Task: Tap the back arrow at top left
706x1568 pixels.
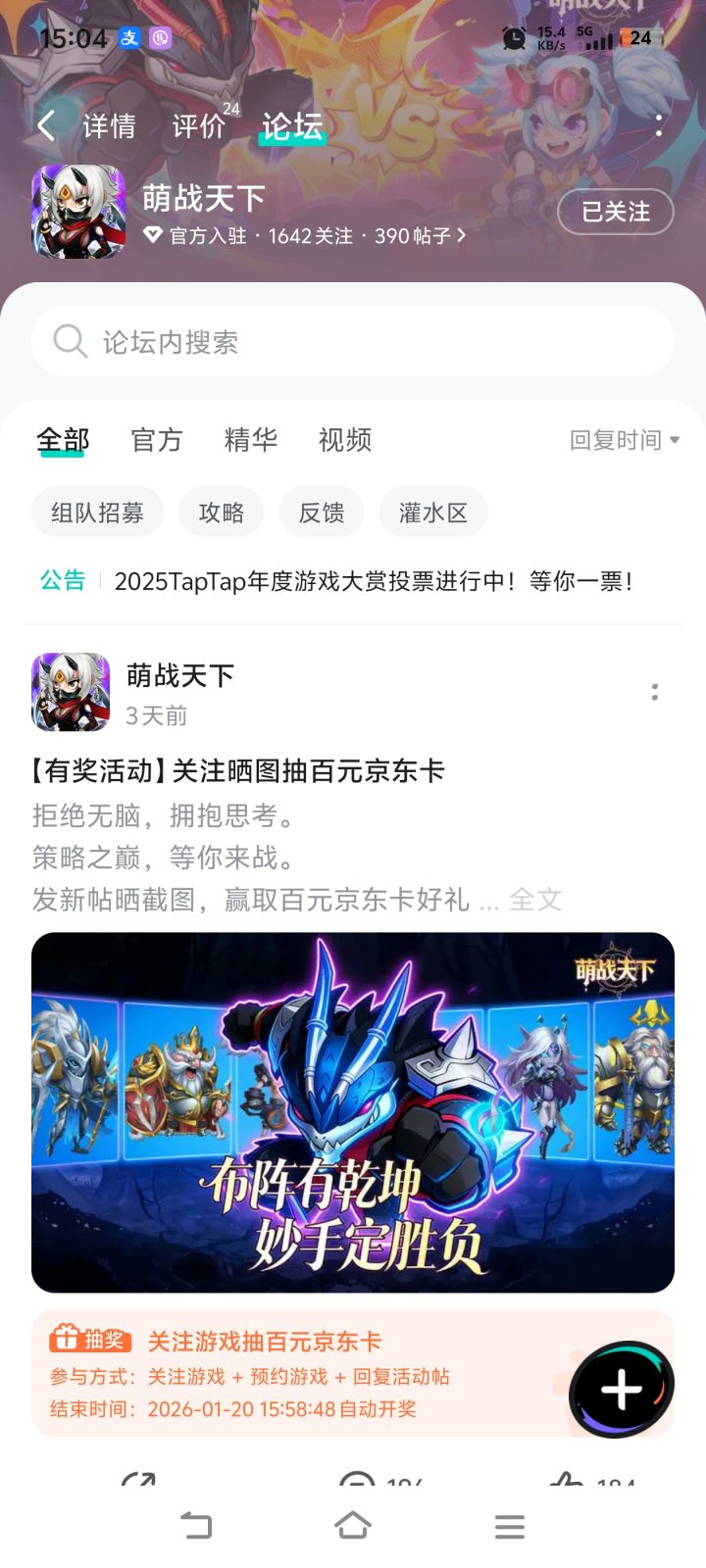Action: pyautogui.click(x=45, y=125)
